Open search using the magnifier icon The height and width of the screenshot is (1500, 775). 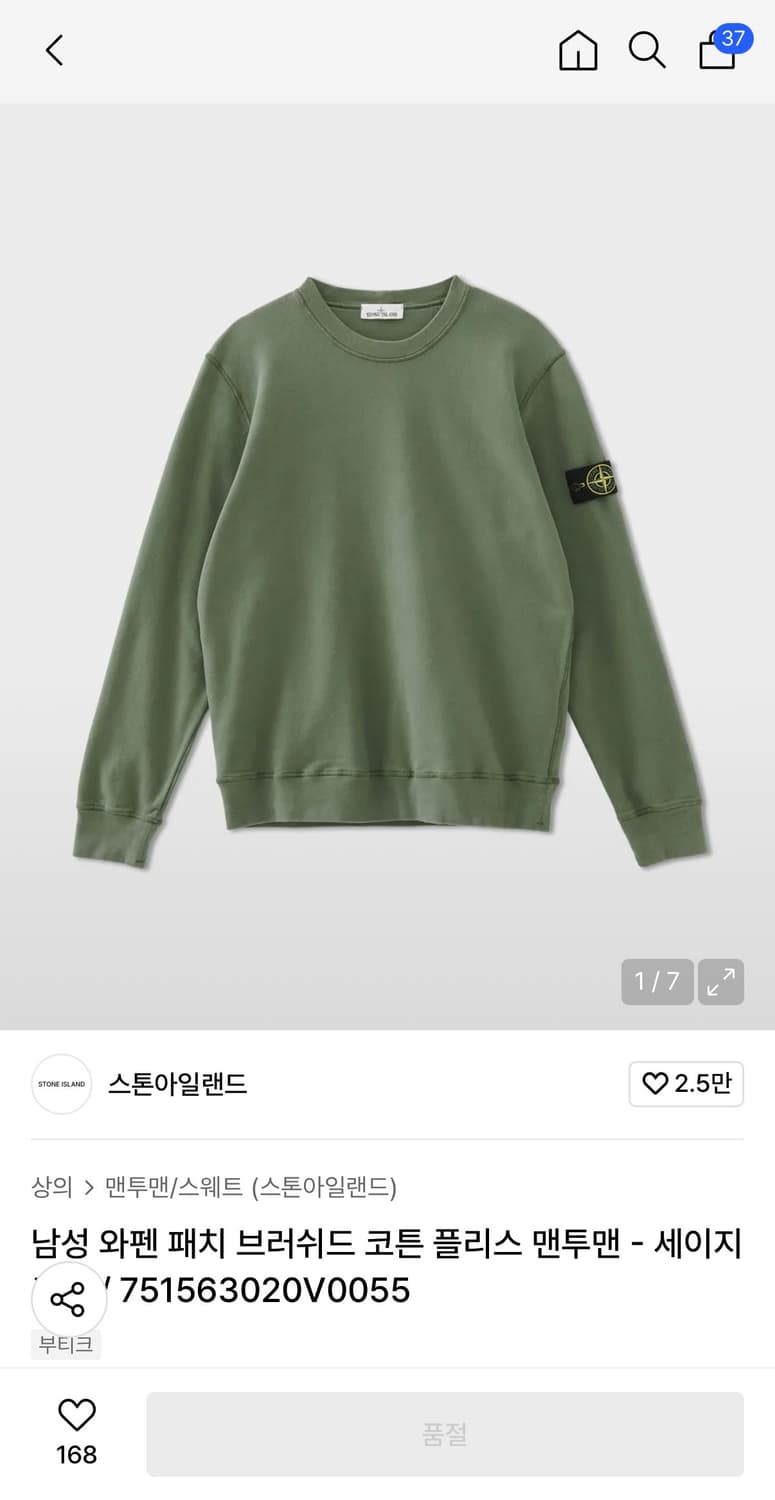coord(647,50)
